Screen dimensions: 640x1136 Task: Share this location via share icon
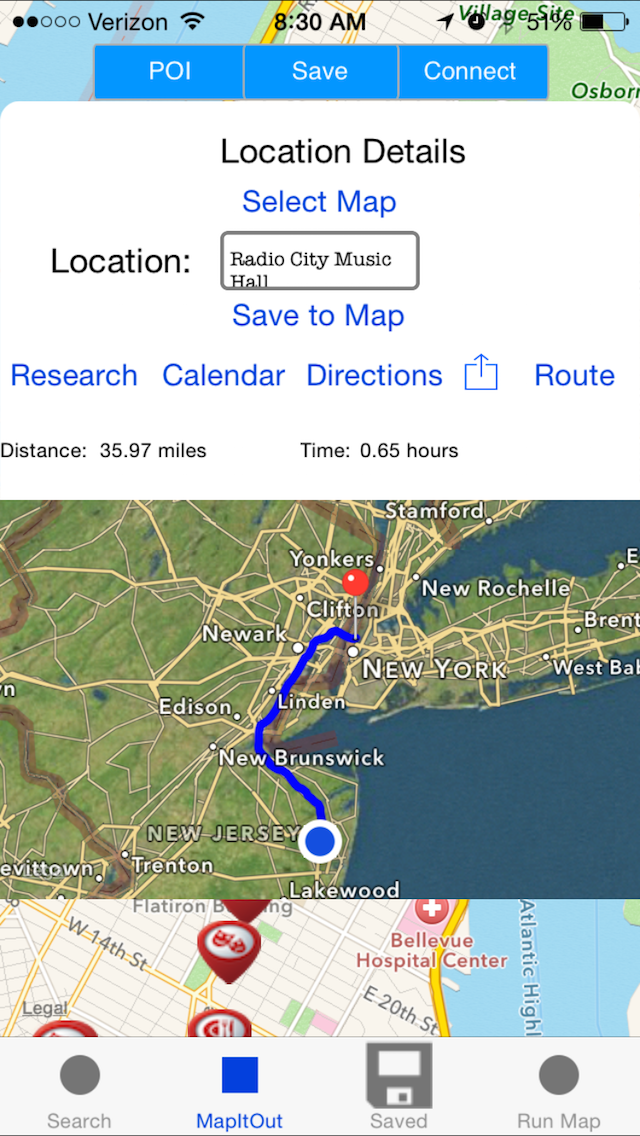pyautogui.click(x=481, y=374)
